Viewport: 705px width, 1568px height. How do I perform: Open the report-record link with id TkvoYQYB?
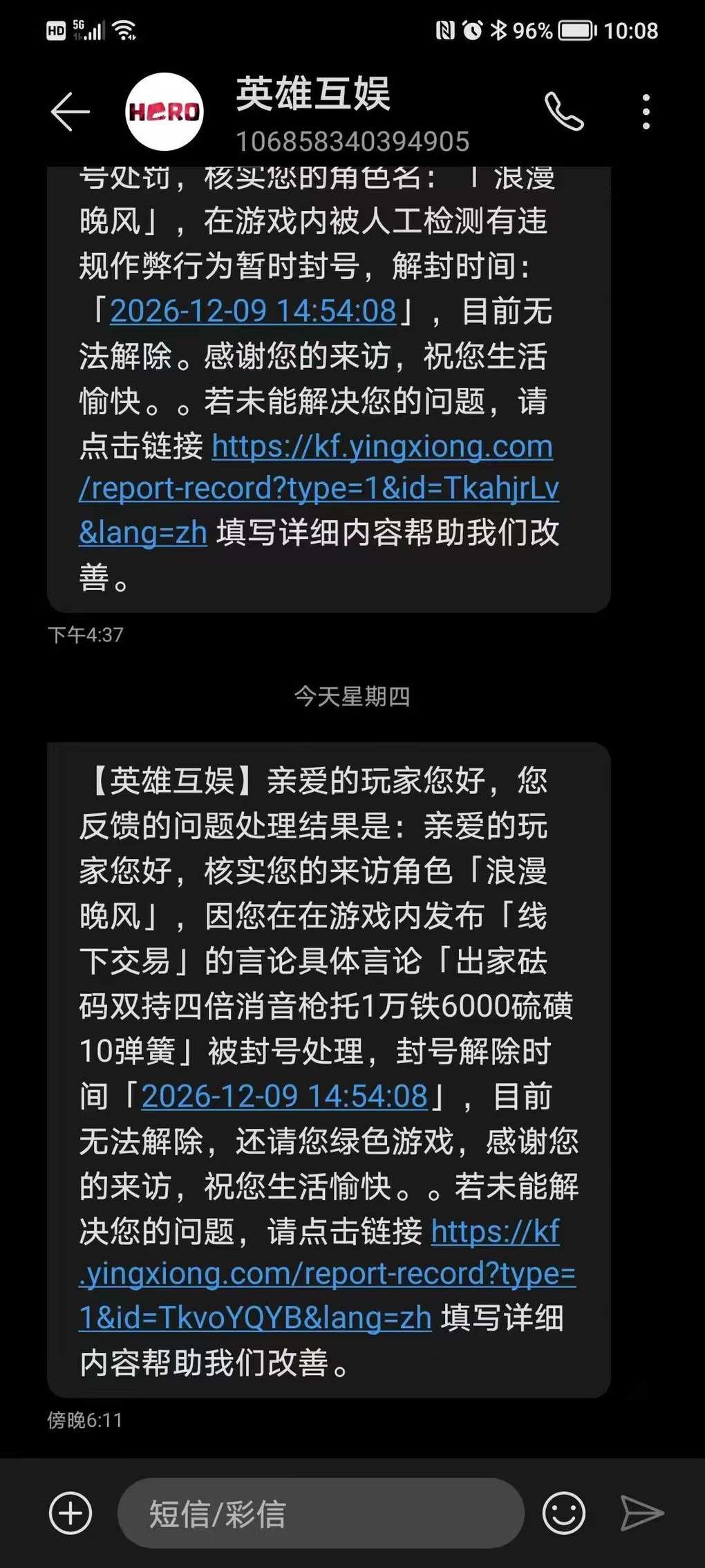coord(327,1274)
